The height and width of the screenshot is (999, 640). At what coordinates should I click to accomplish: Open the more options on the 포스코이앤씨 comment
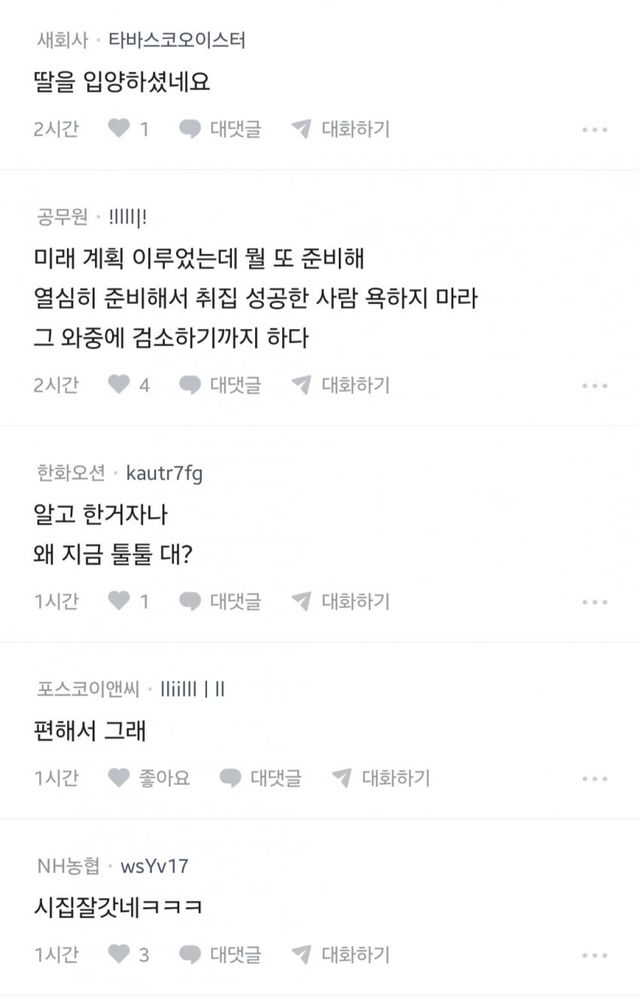coord(595,778)
